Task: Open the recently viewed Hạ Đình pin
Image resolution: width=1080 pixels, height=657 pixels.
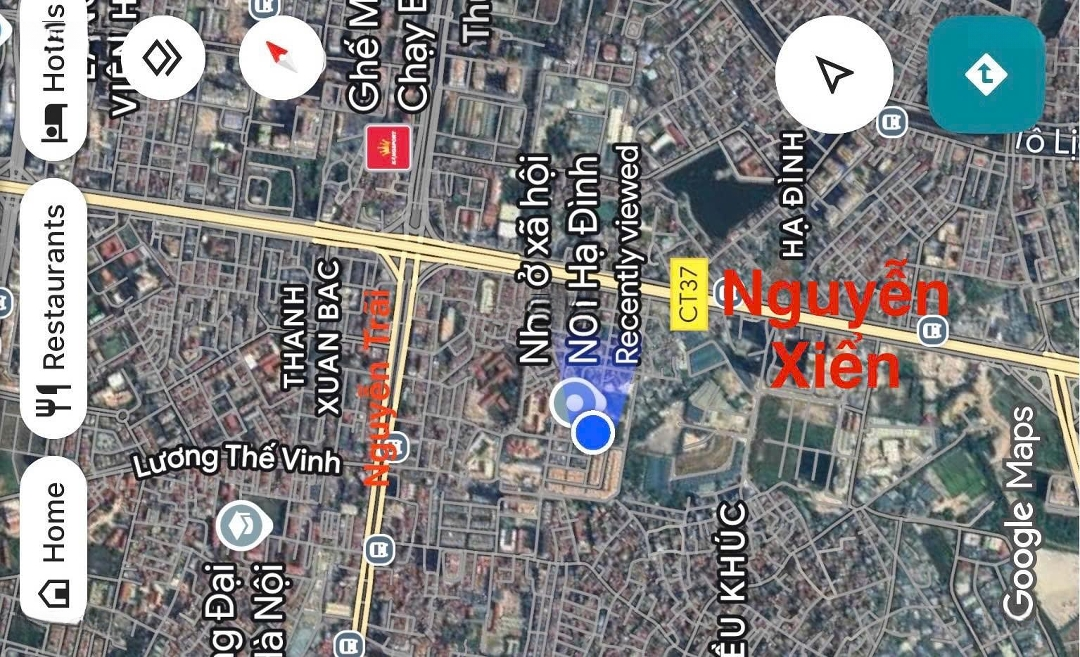Action: (572, 402)
